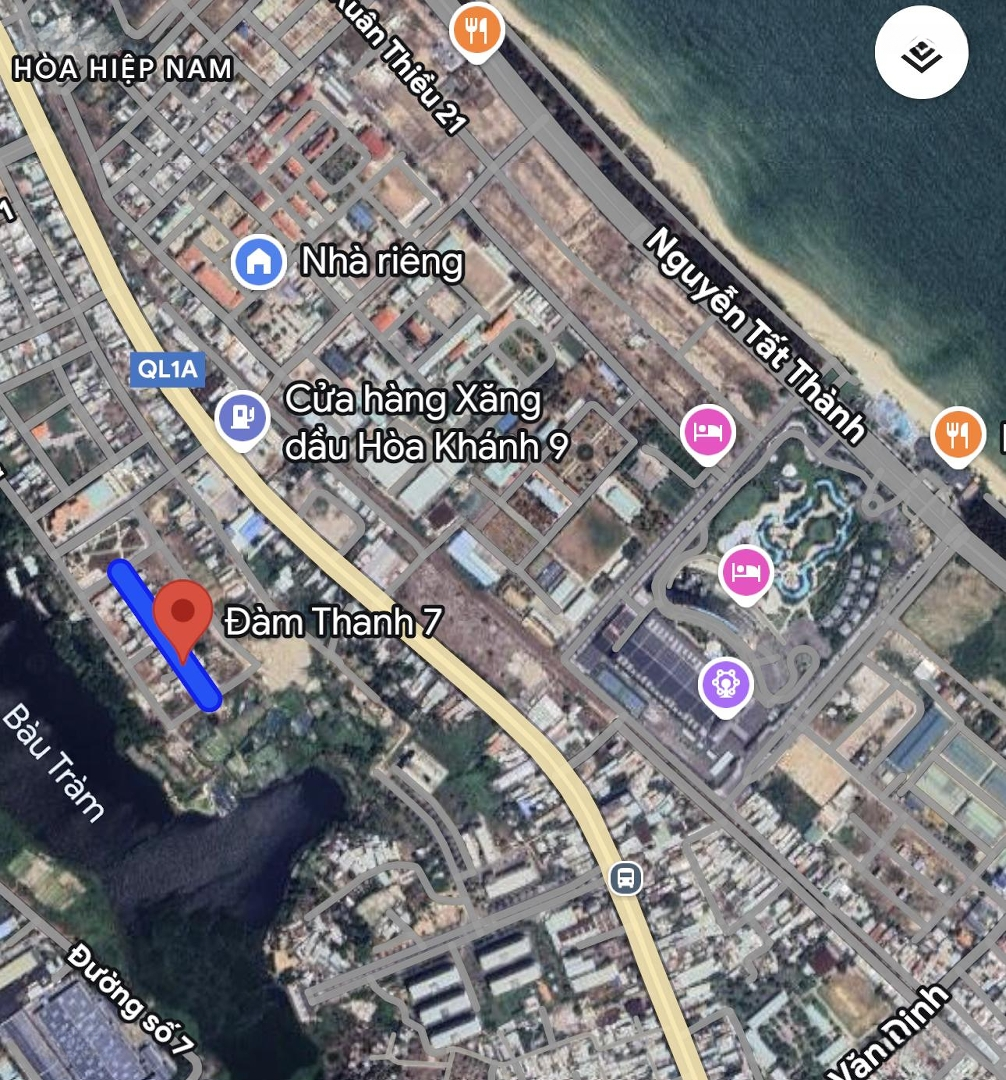Select the bus stop marker on the highway

click(626, 878)
